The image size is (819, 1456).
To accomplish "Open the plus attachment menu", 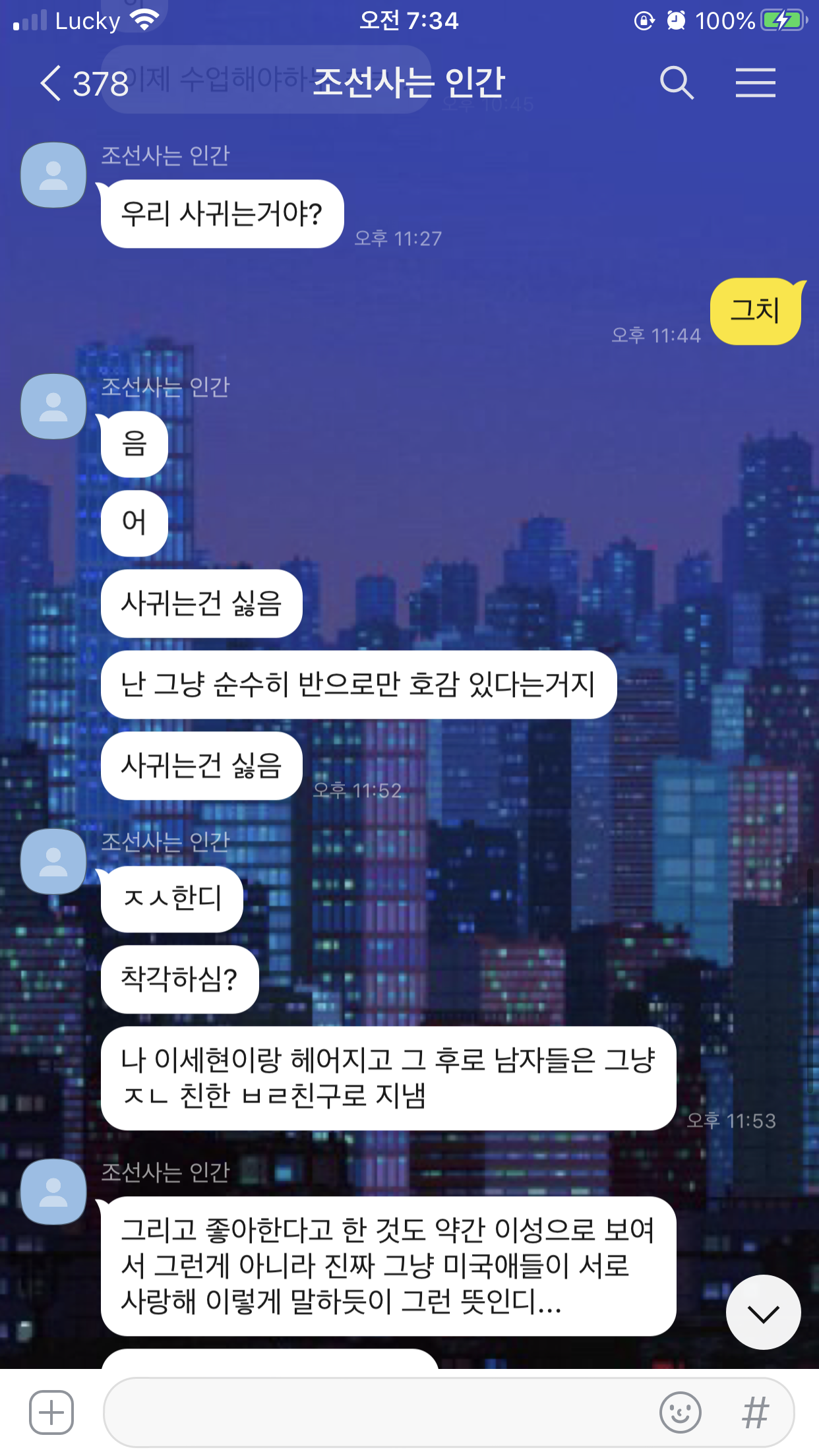I will (51, 1412).
